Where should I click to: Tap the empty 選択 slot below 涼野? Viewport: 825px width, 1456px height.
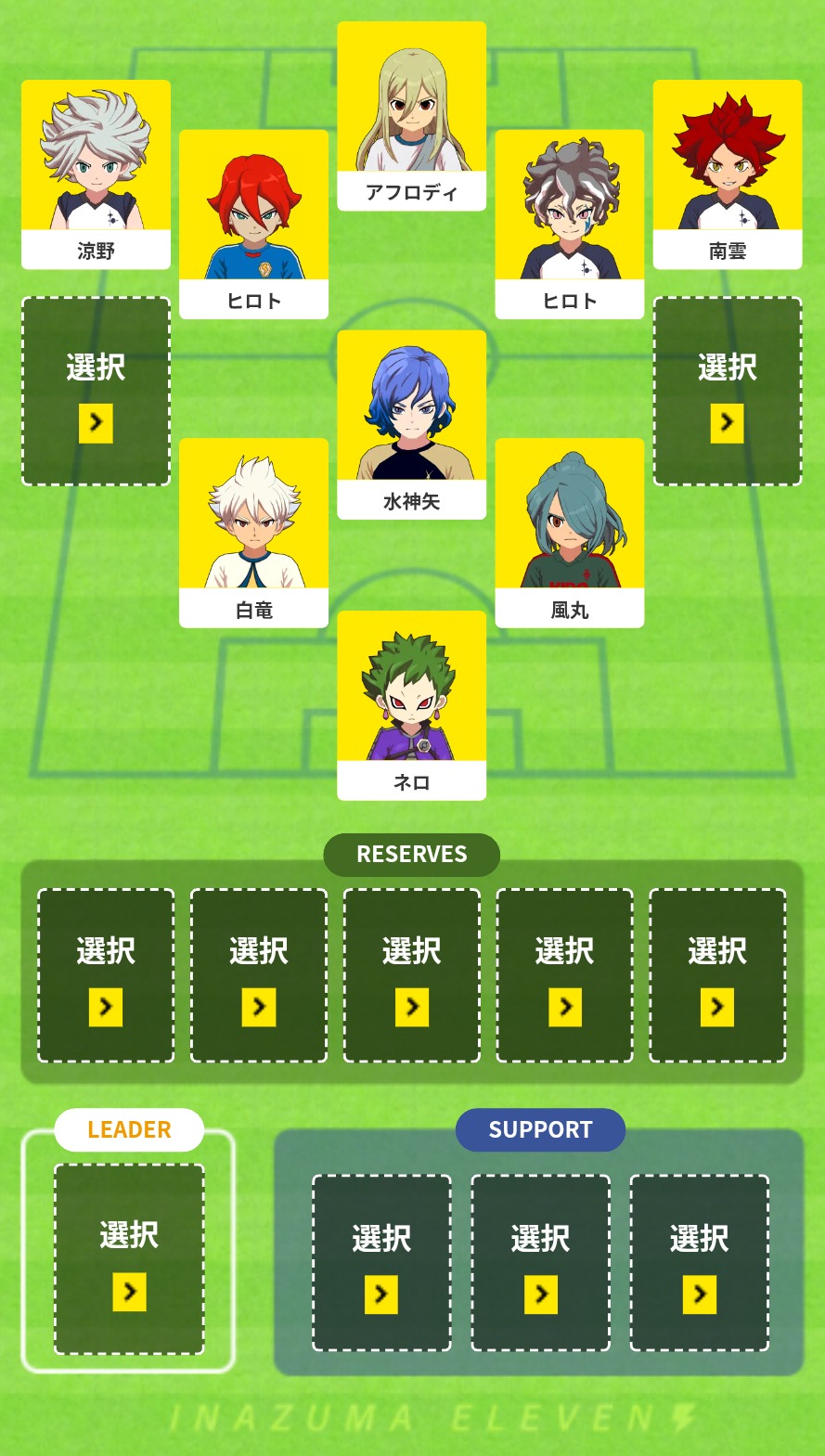(x=96, y=391)
